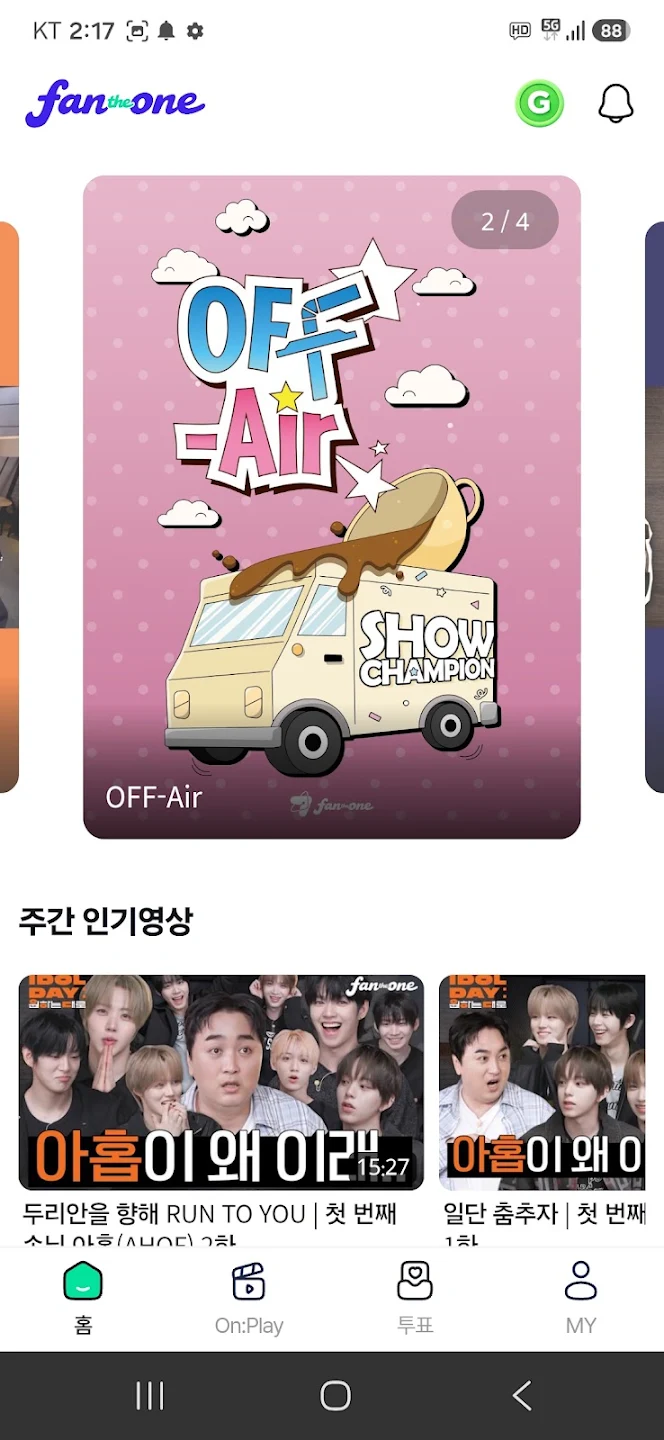Select the 홈 tab

[x=83, y=1298]
